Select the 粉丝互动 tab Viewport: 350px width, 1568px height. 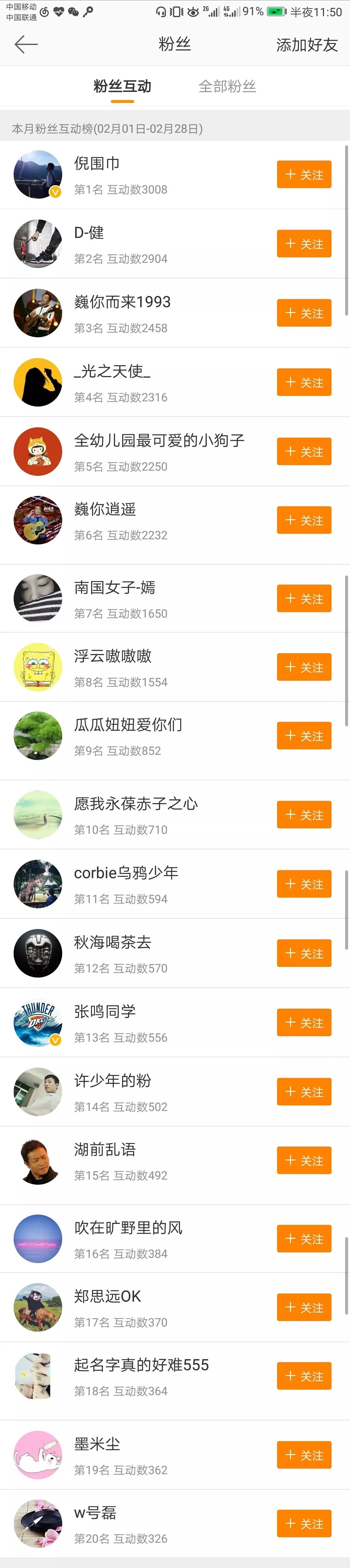[122, 86]
